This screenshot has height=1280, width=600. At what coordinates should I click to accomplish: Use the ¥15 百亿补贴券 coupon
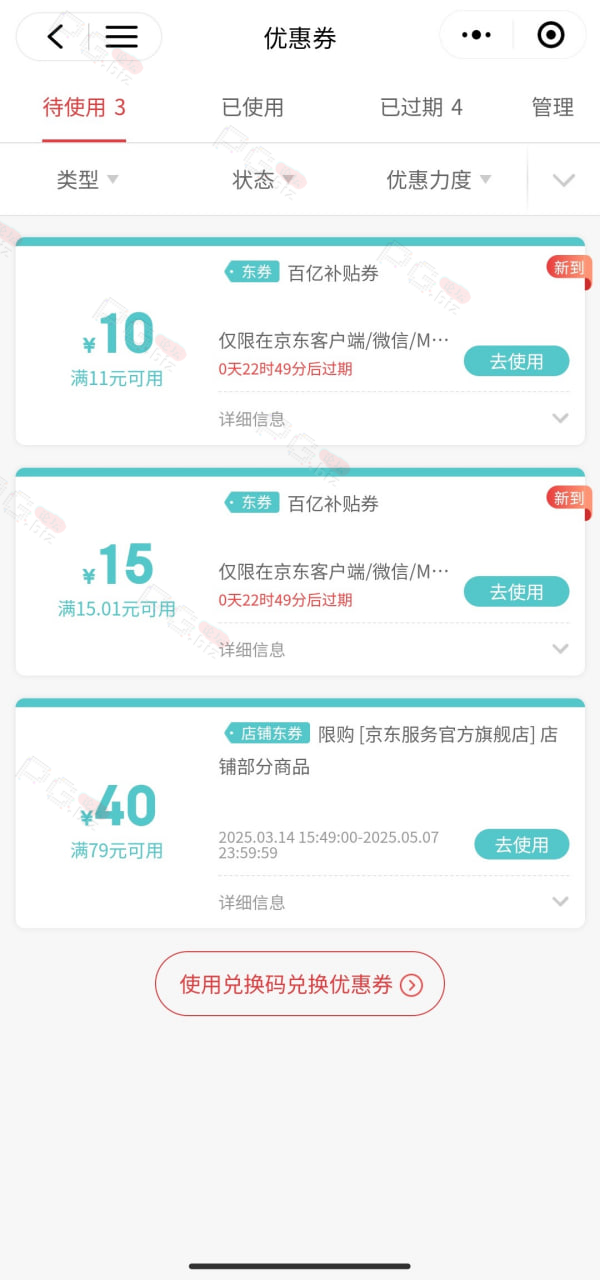pyautogui.click(x=516, y=592)
